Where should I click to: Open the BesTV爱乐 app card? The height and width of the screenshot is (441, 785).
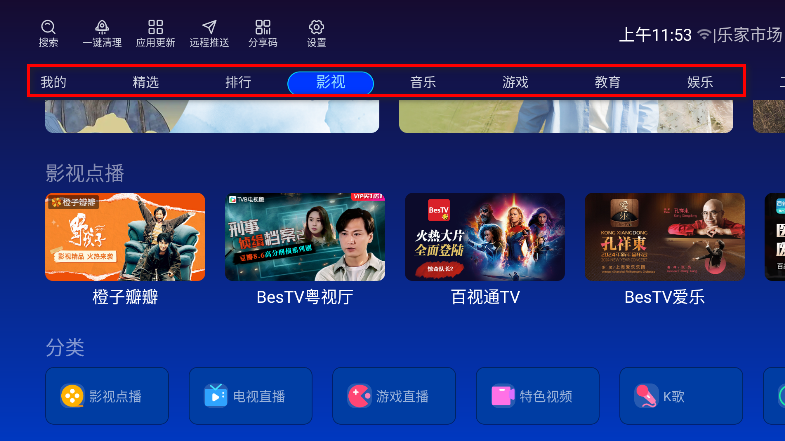665,237
